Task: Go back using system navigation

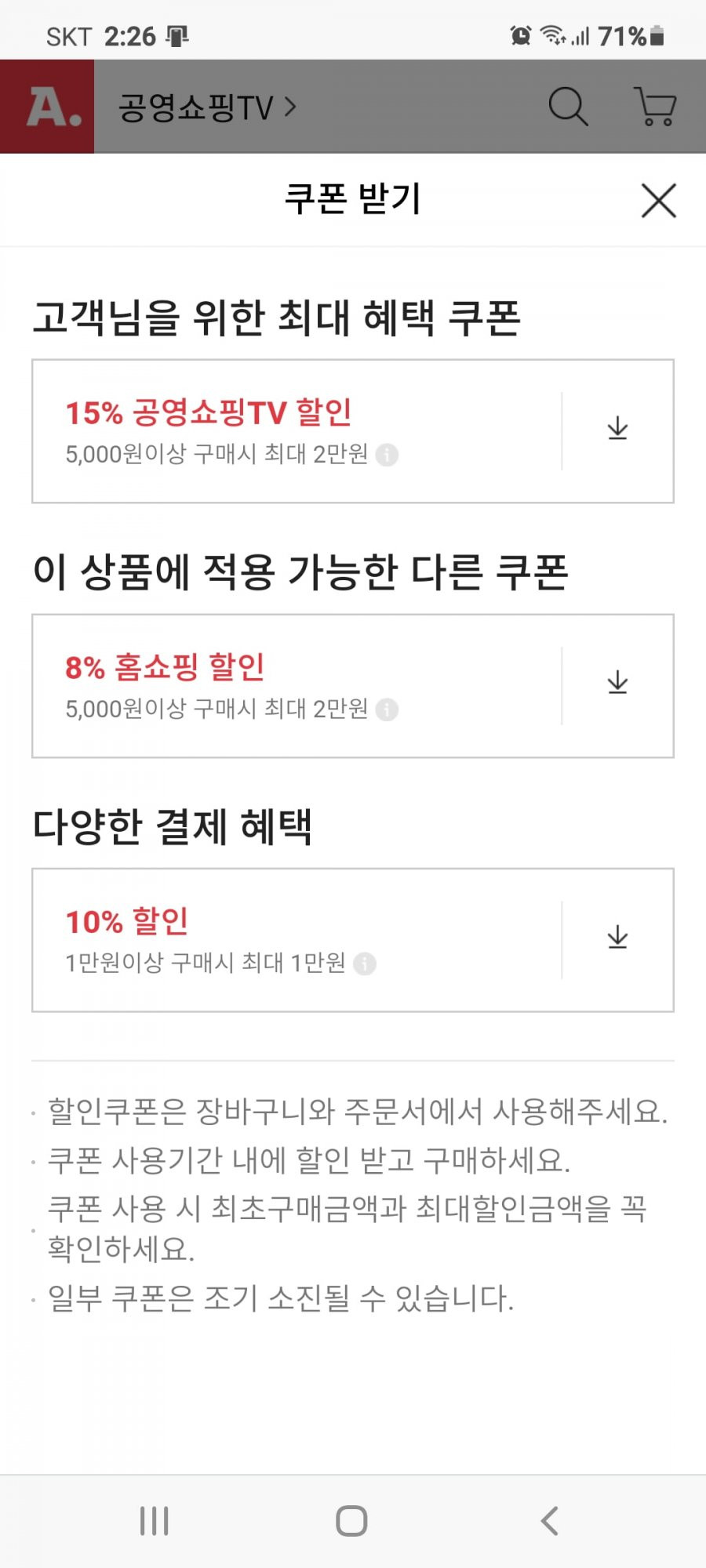Action: click(x=550, y=1521)
